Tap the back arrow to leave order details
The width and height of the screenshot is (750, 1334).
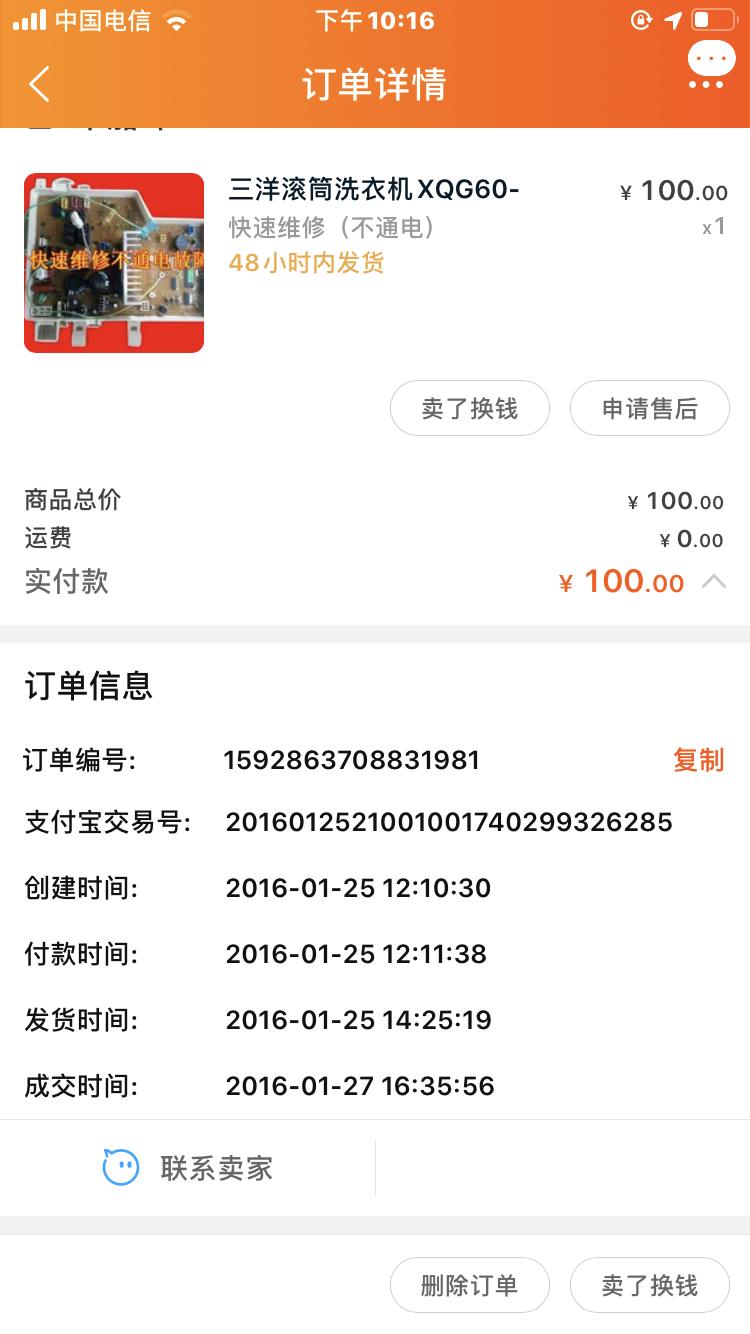coord(40,85)
